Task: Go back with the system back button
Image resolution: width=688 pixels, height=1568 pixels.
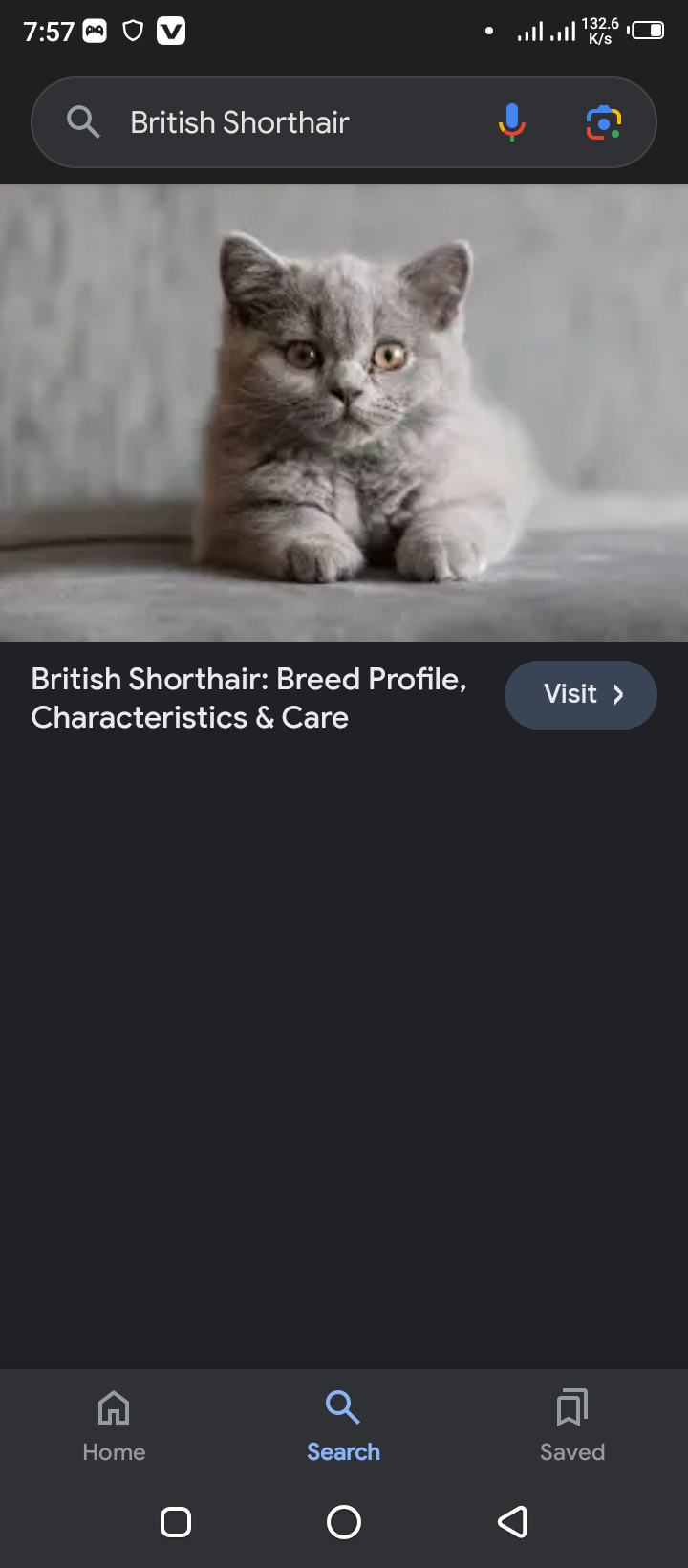Action: click(513, 1521)
